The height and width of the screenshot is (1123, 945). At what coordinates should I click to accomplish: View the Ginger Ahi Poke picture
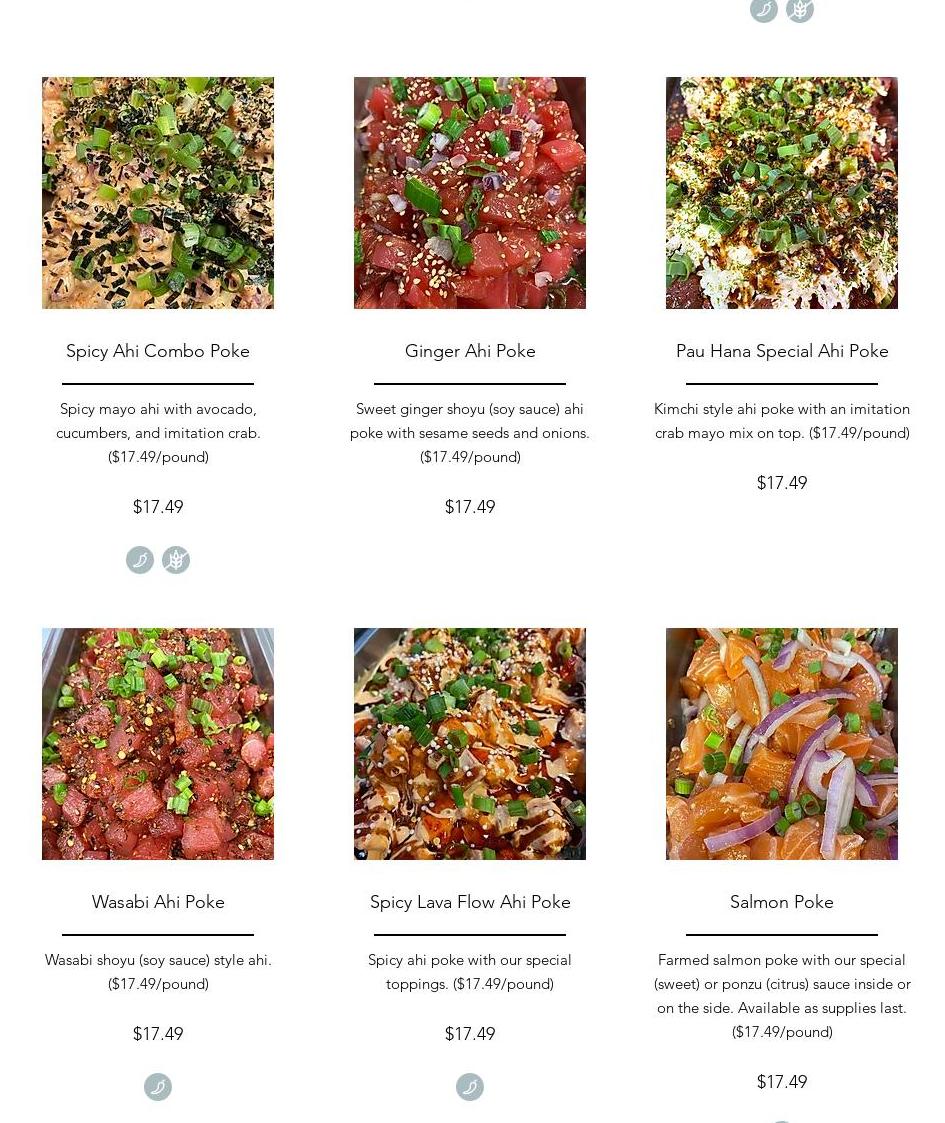click(x=470, y=193)
